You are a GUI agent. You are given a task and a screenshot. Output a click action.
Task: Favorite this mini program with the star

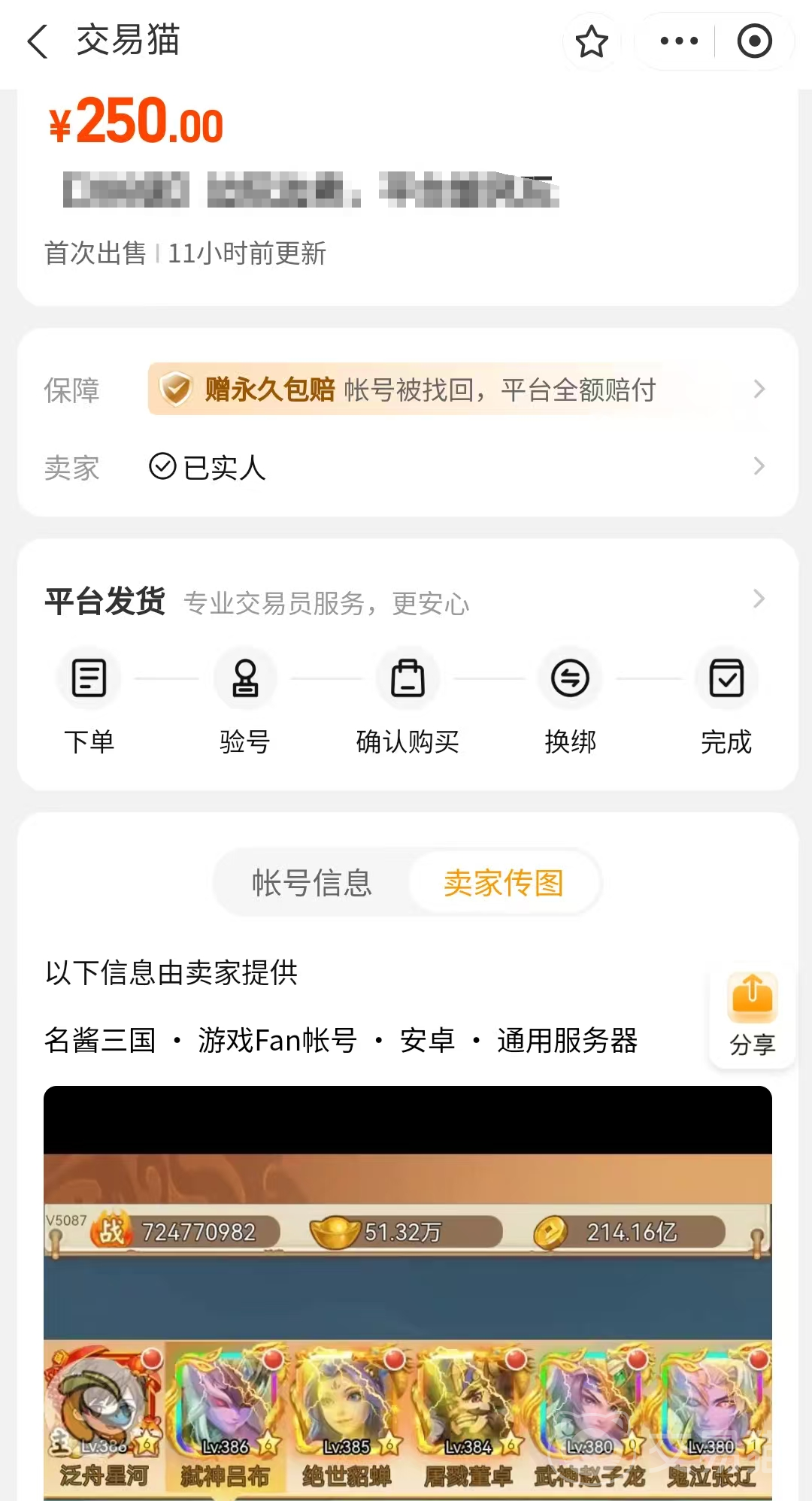click(x=592, y=41)
